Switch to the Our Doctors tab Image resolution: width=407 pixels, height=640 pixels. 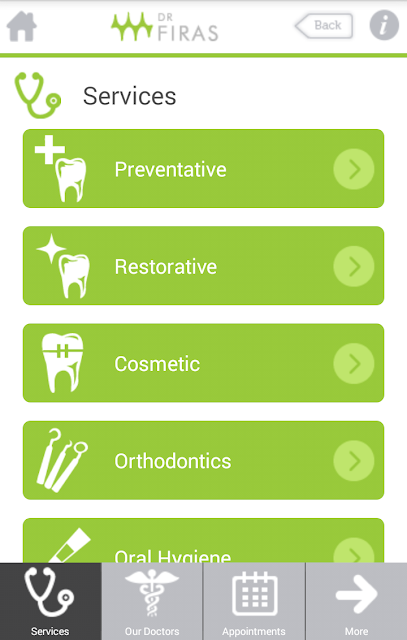pyautogui.click(x=152, y=601)
